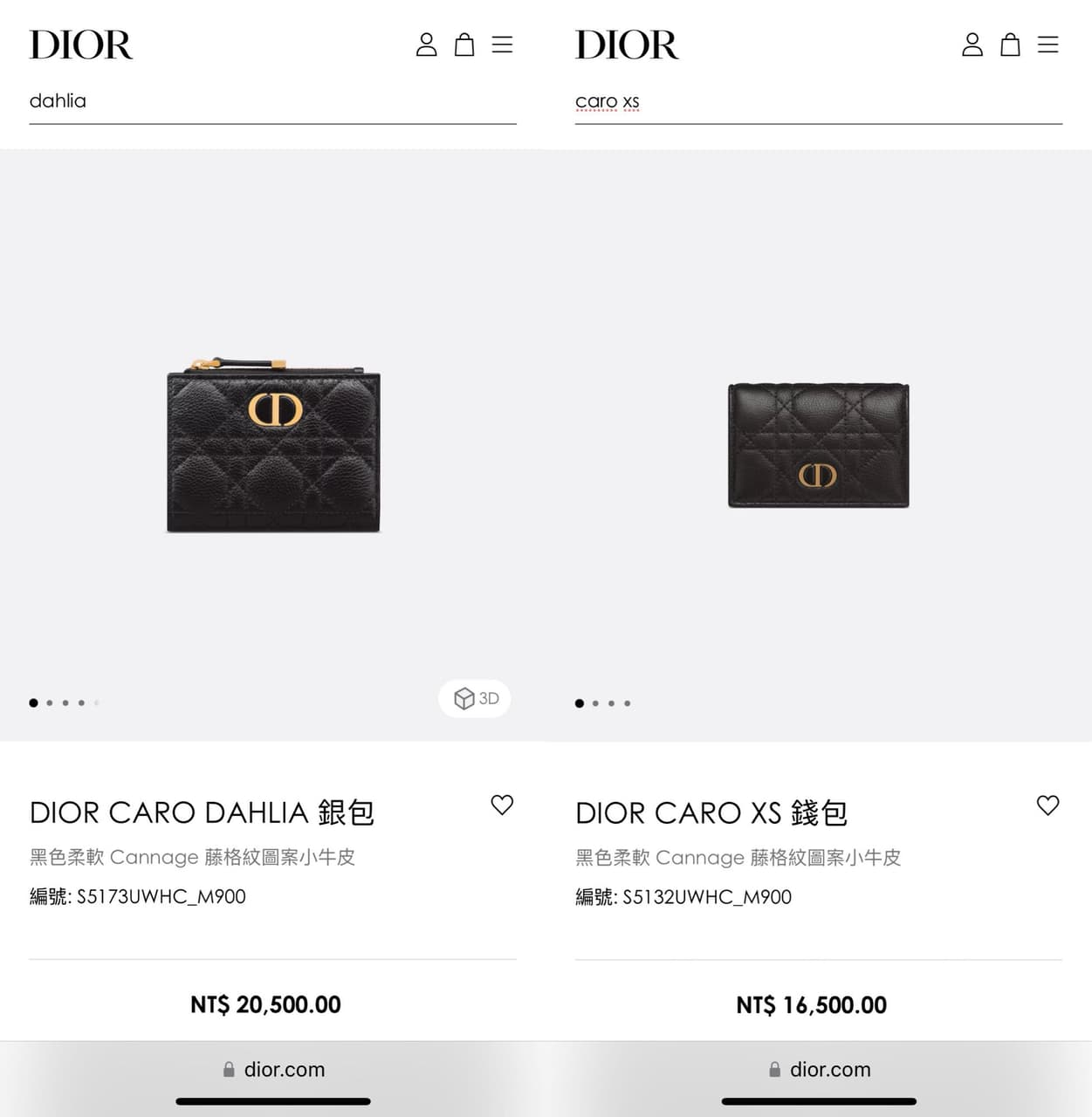Open the hamburger menu on the left page
Screen dimensions: 1092x1117
tap(503, 45)
